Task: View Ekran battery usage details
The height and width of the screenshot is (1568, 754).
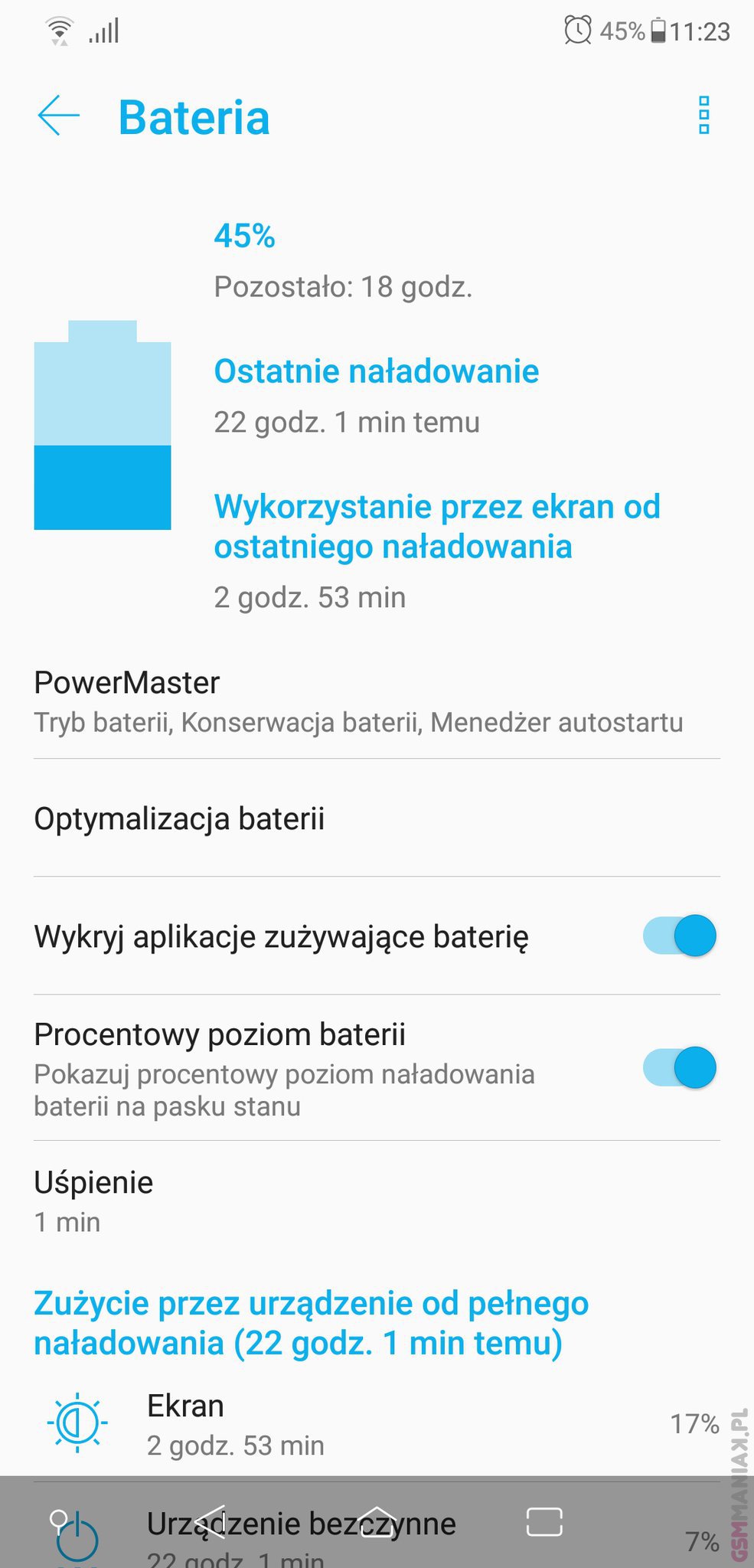Action: pos(377,1425)
